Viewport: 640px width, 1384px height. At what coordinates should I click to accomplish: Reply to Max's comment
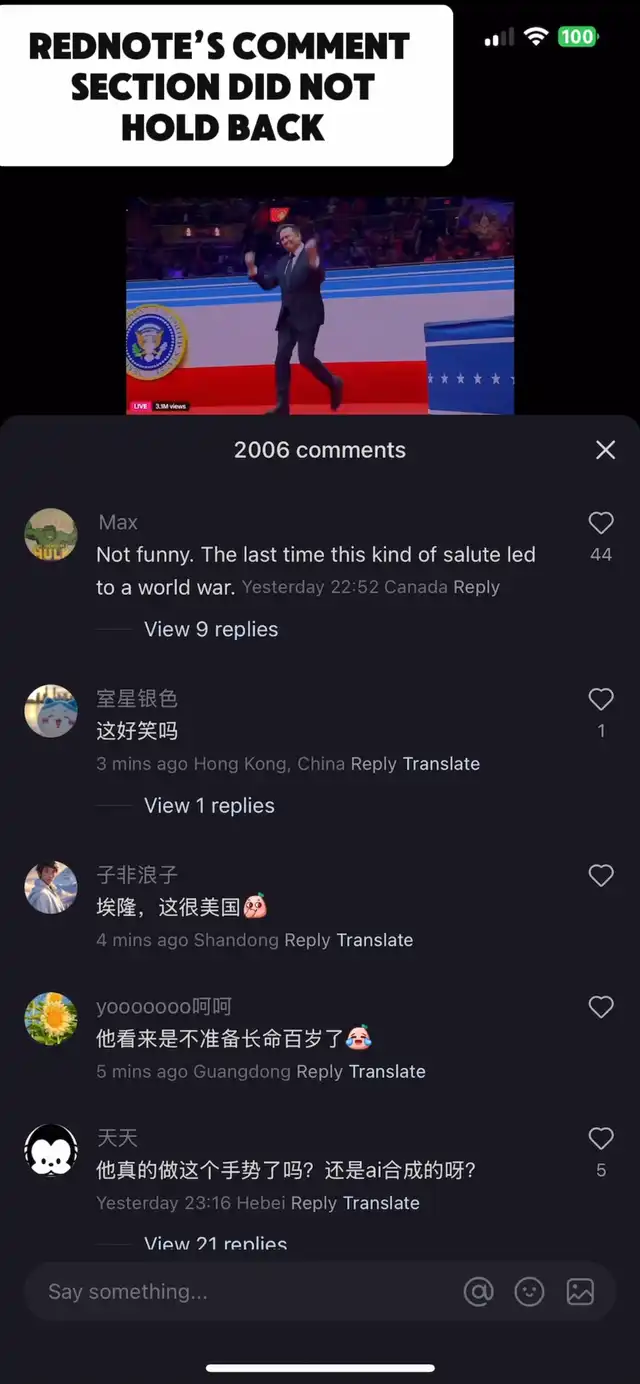(x=476, y=587)
